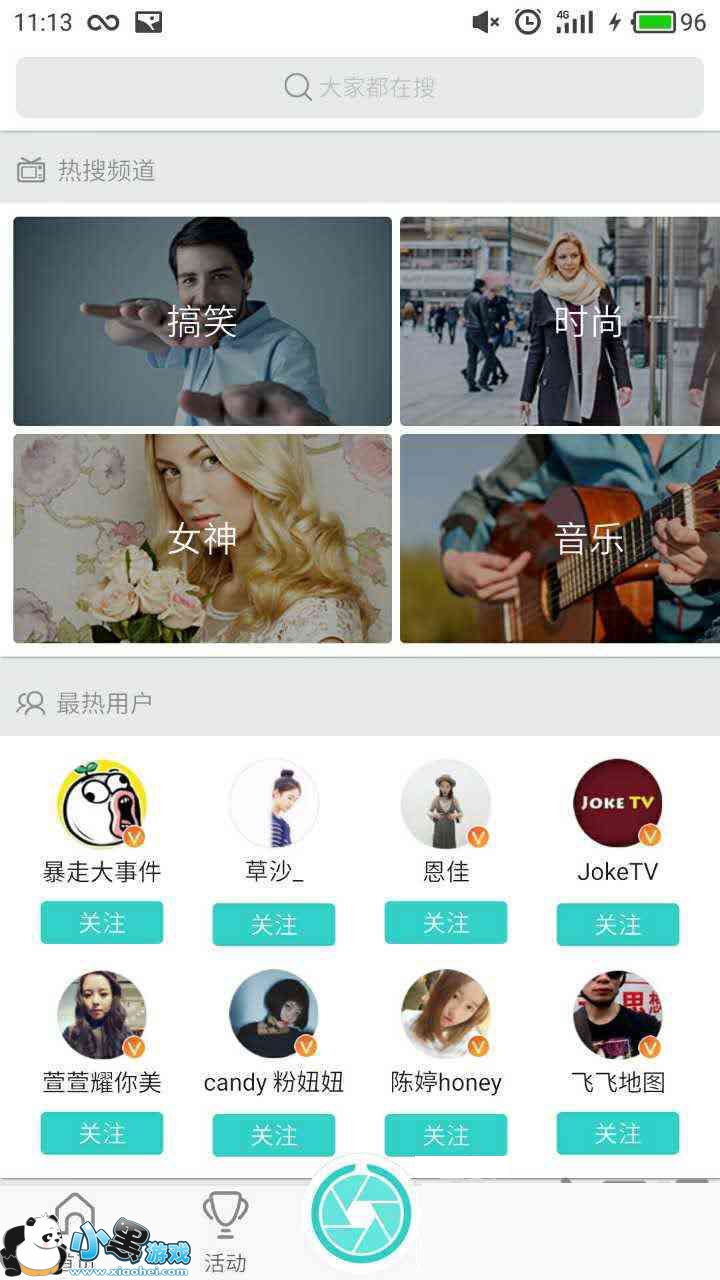Image resolution: width=720 pixels, height=1280 pixels.
Task: Follow 陈婷honey with the 关注 button
Action: tap(446, 1135)
